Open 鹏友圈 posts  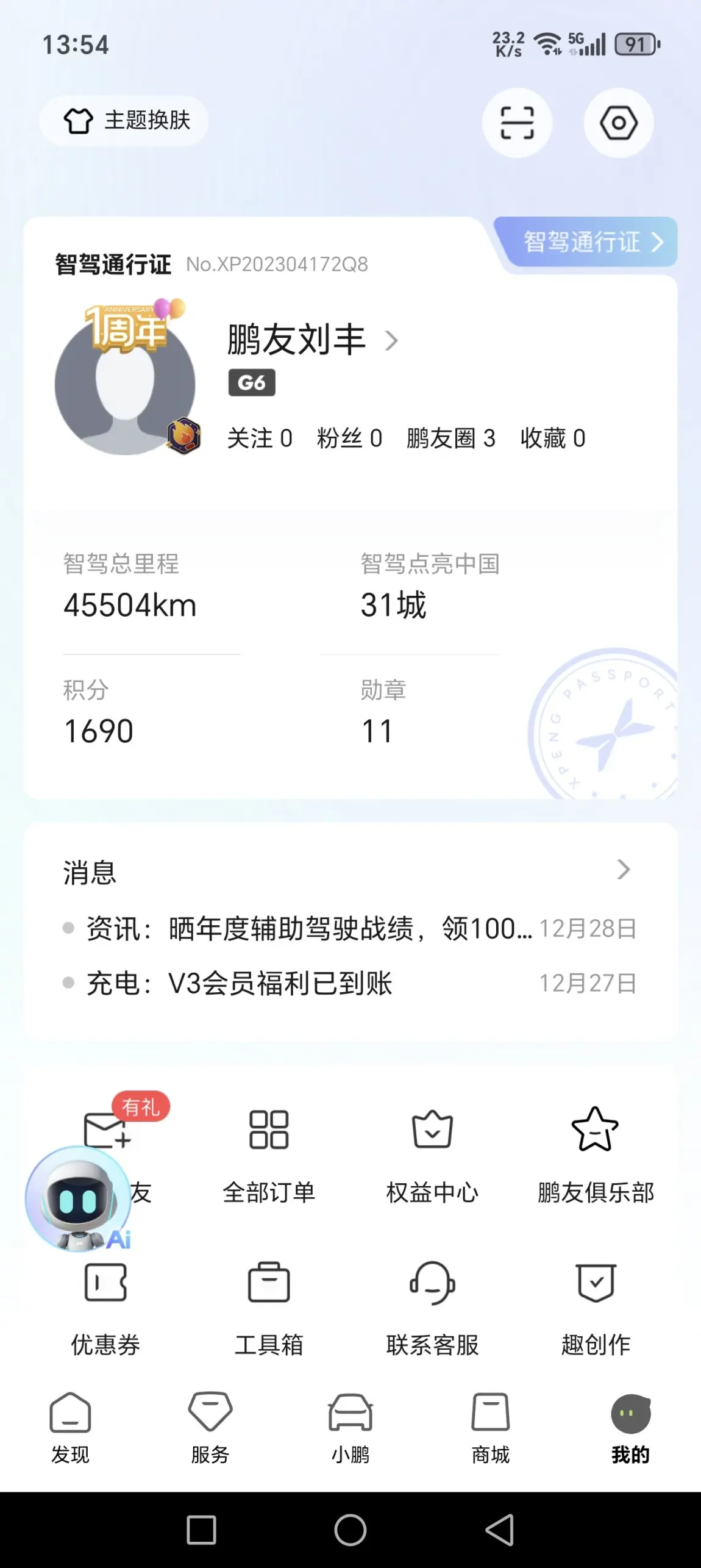coord(450,438)
